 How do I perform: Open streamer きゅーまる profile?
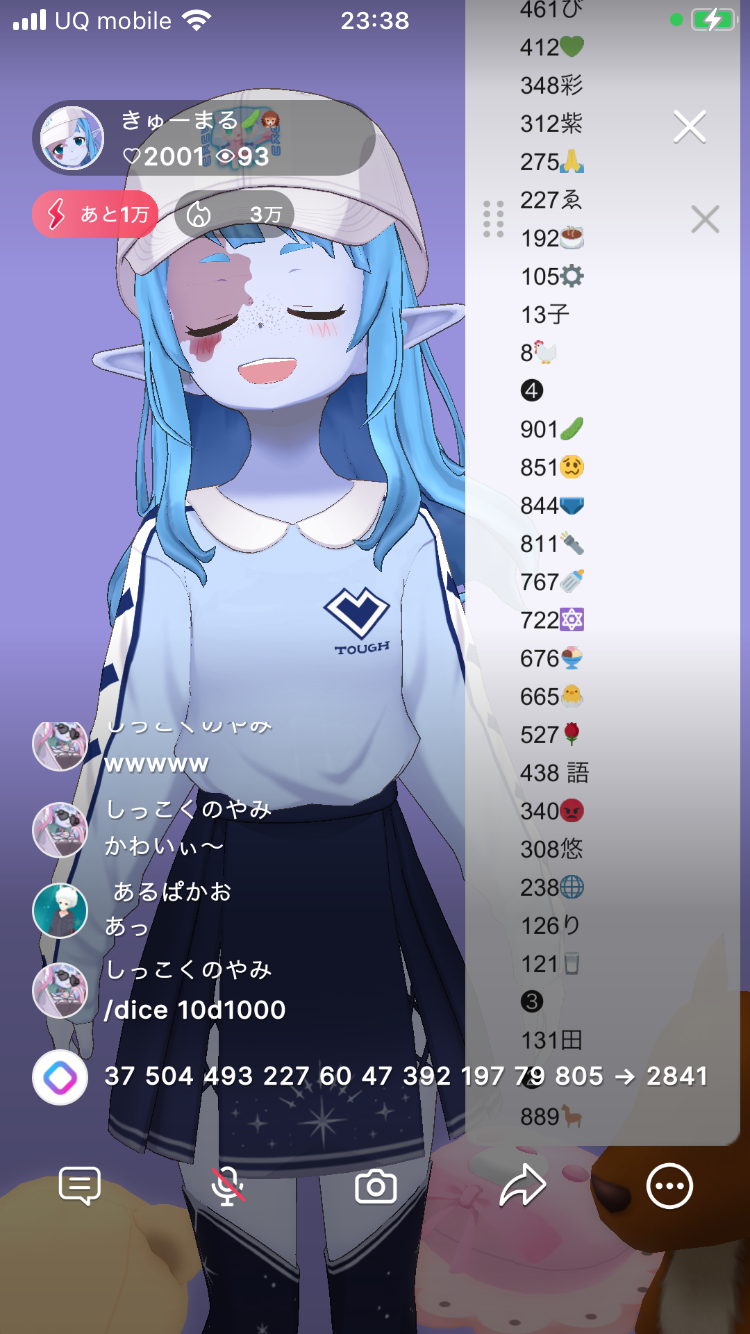72,138
